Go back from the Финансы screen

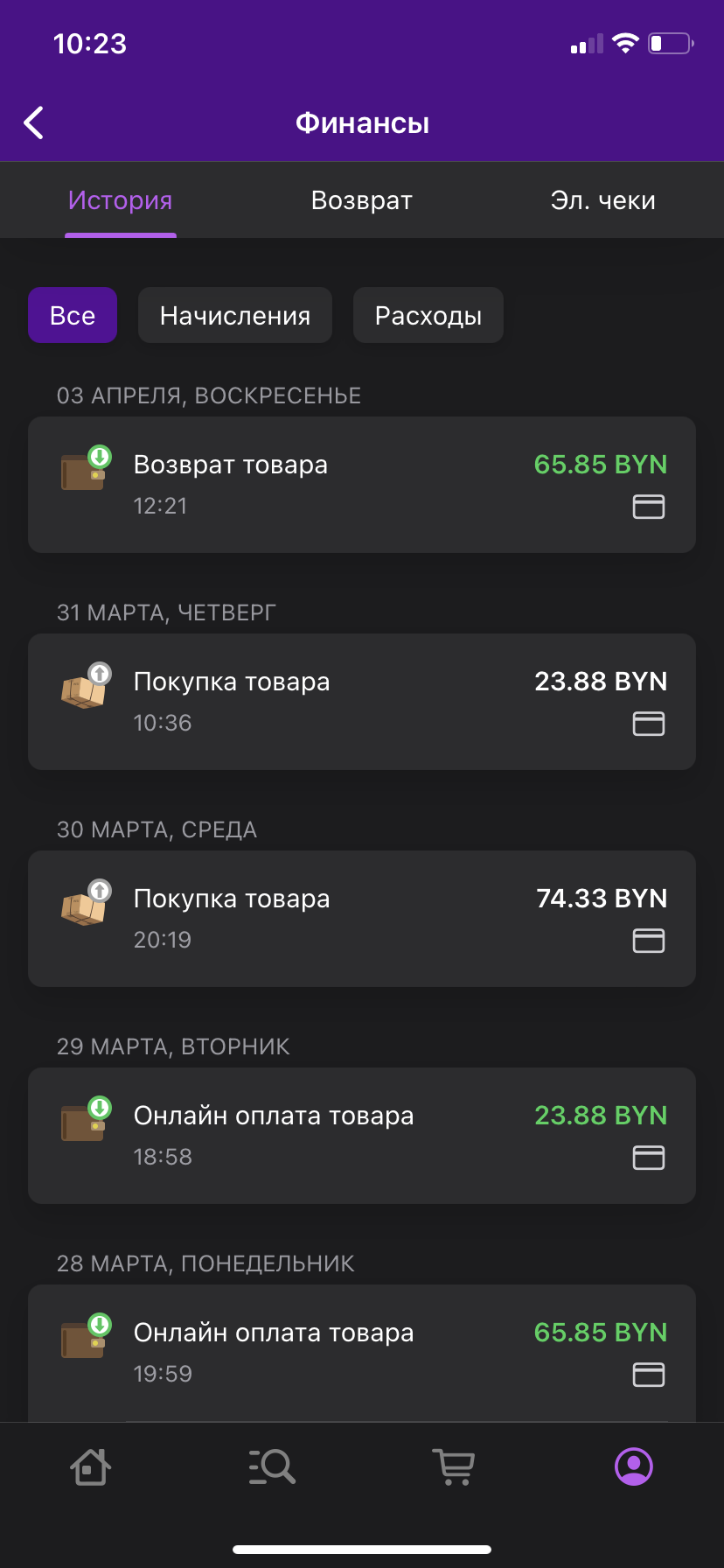tap(34, 123)
